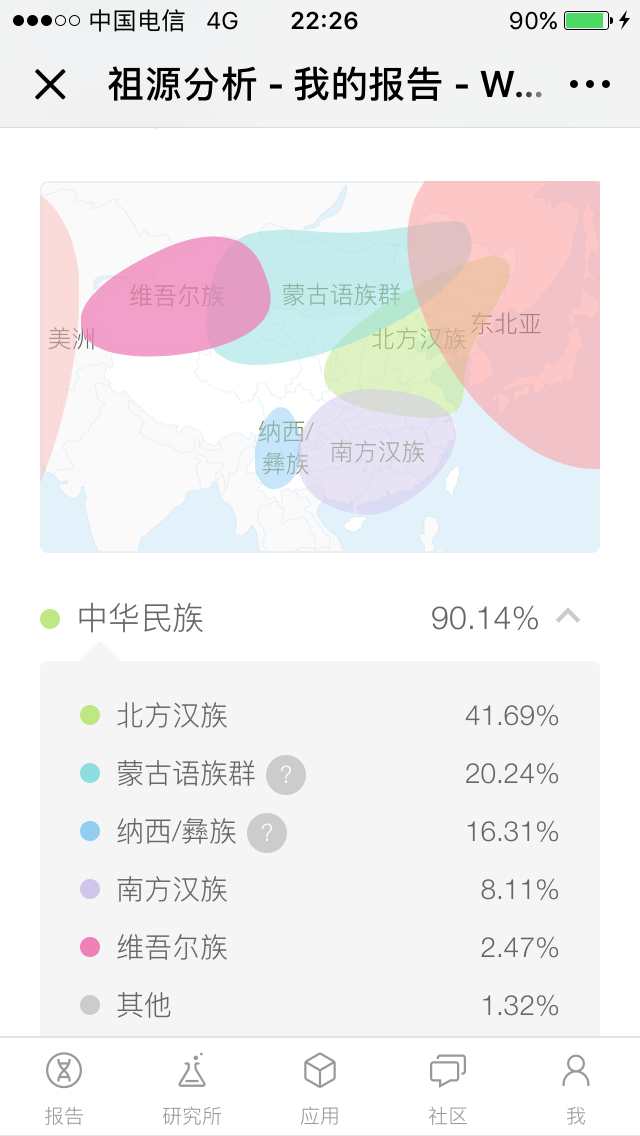Show help info for 纳西/彝族

[267, 833]
